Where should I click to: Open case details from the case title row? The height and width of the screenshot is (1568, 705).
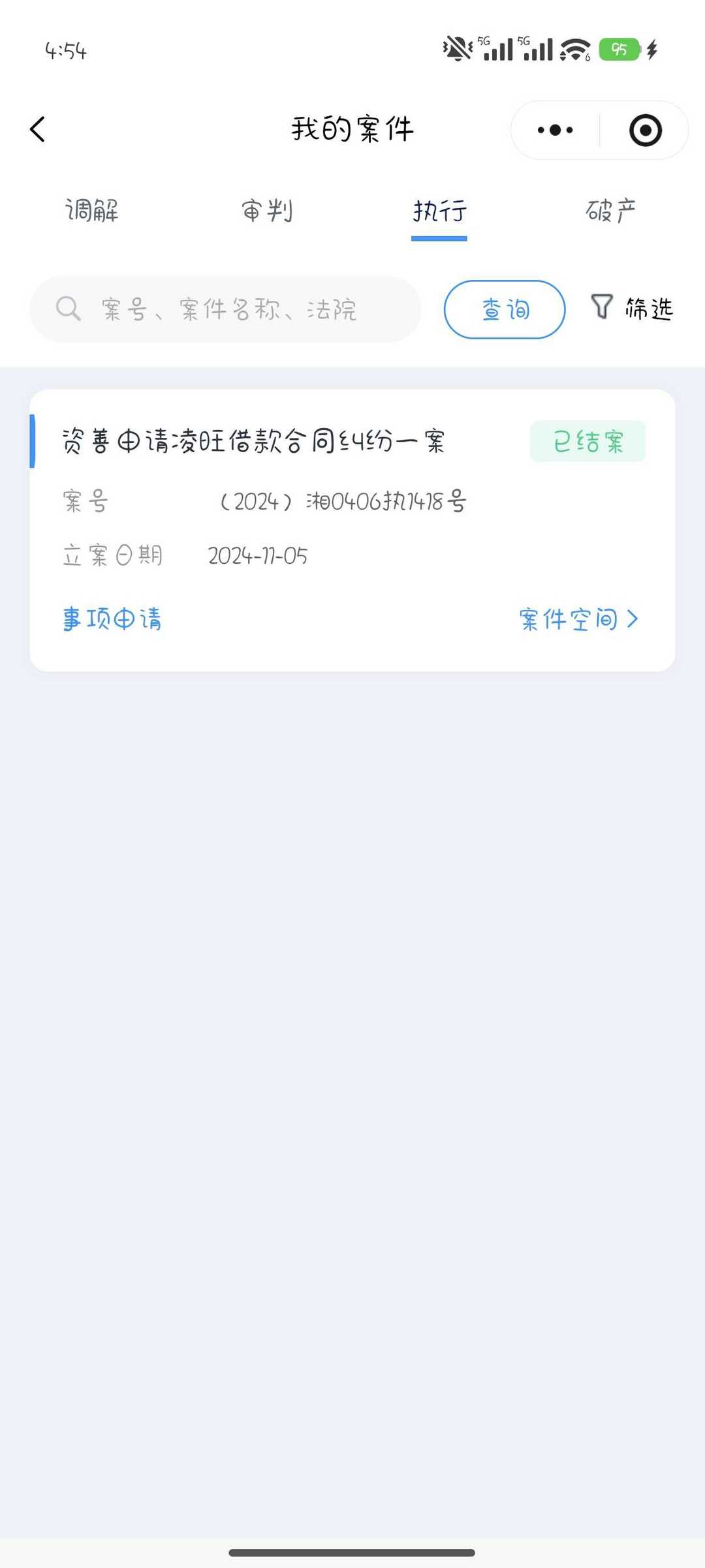(255, 440)
